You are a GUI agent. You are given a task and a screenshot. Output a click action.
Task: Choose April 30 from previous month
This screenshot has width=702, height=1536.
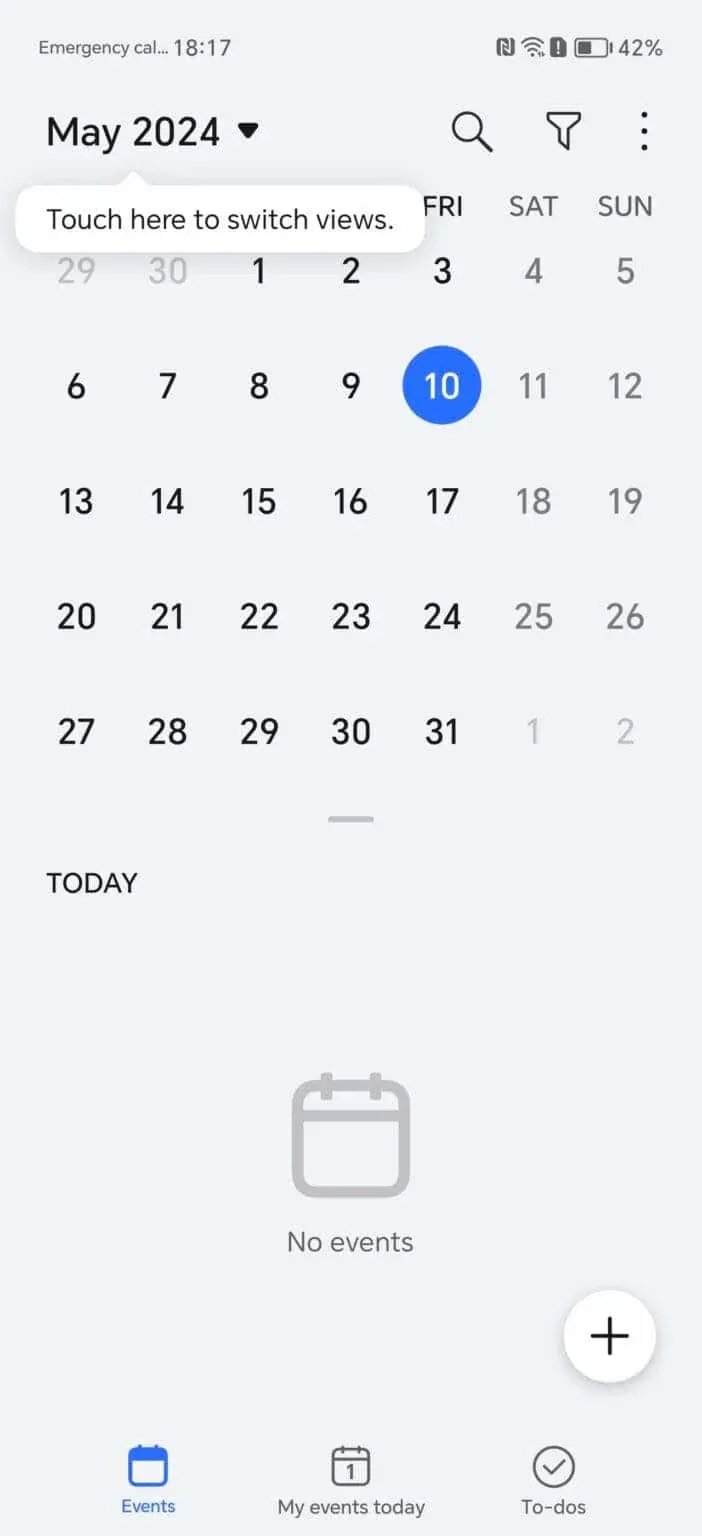click(x=167, y=272)
